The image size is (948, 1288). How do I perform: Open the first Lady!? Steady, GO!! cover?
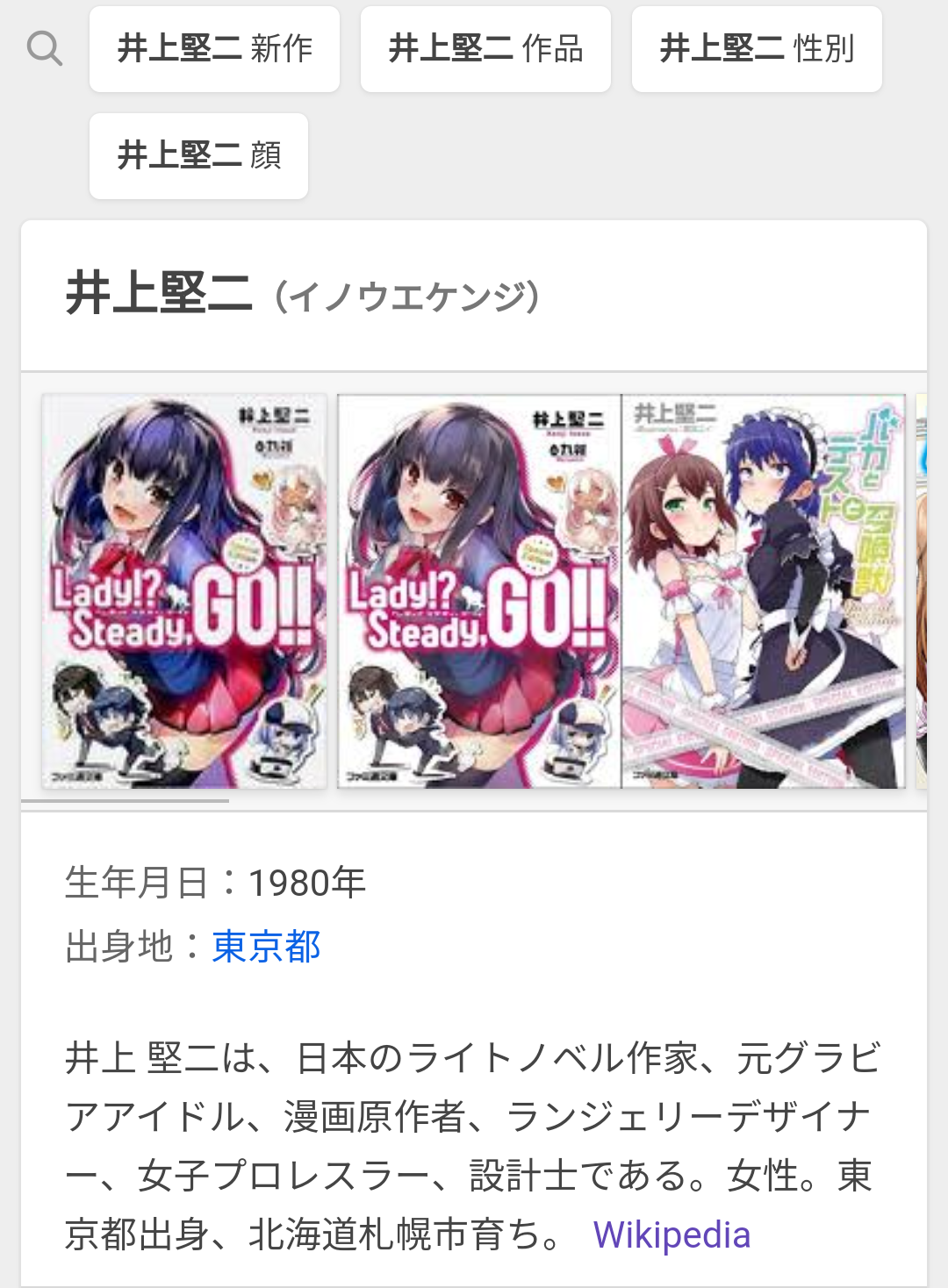click(184, 590)
